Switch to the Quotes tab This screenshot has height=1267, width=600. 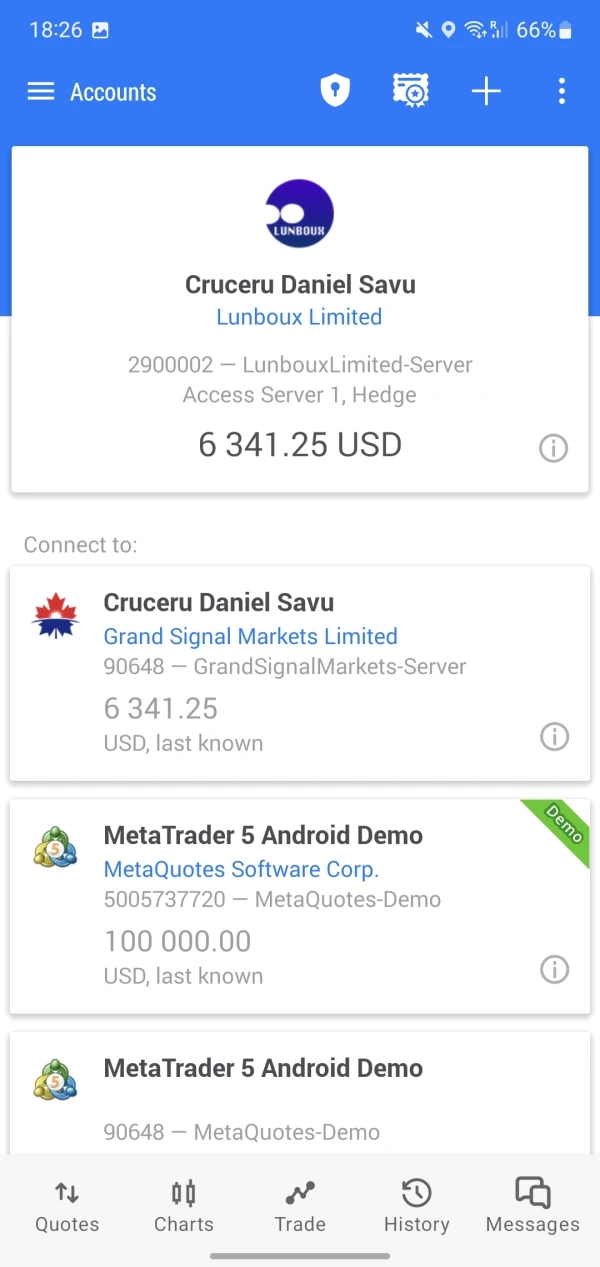pyautogui.click(x=67, y=1206)
